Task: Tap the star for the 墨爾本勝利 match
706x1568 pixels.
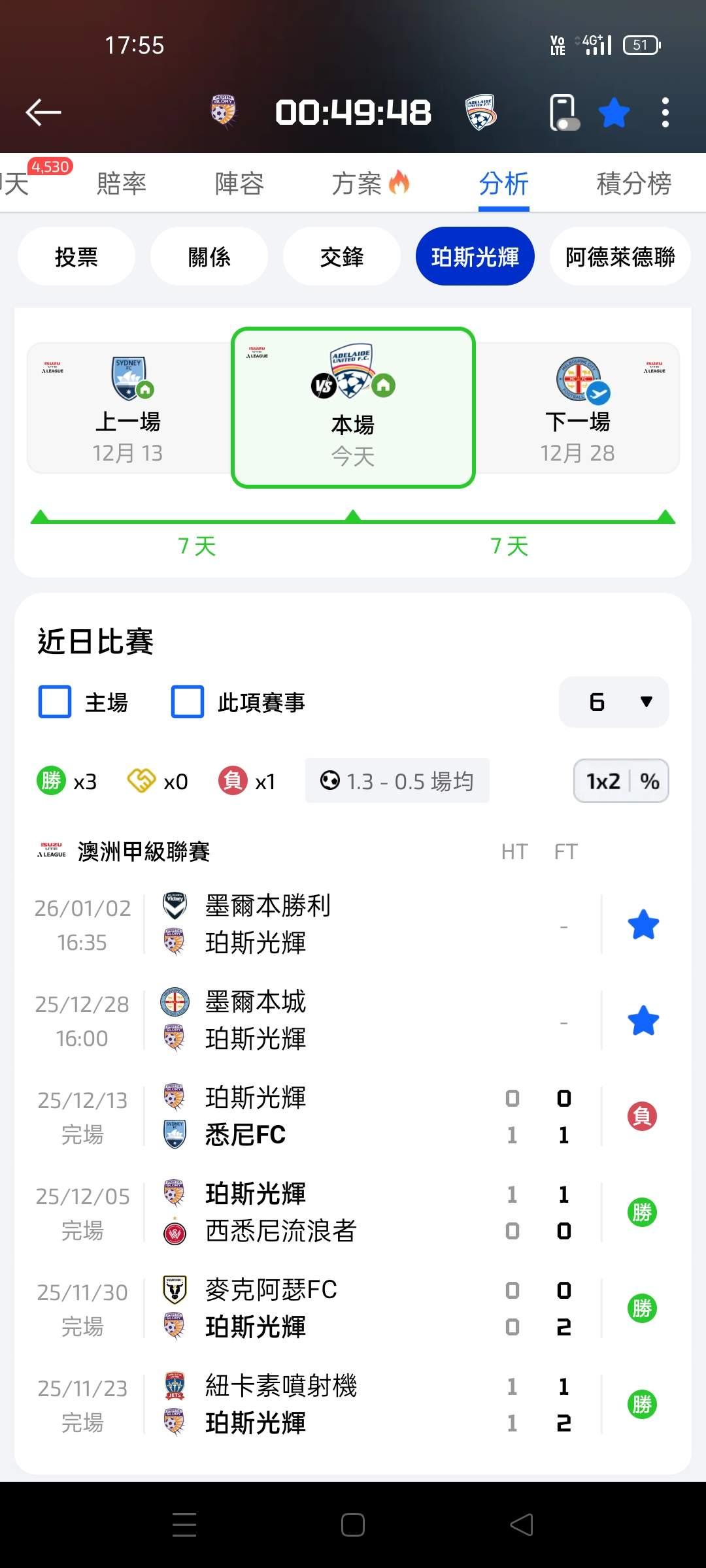Action: [643, 925]
